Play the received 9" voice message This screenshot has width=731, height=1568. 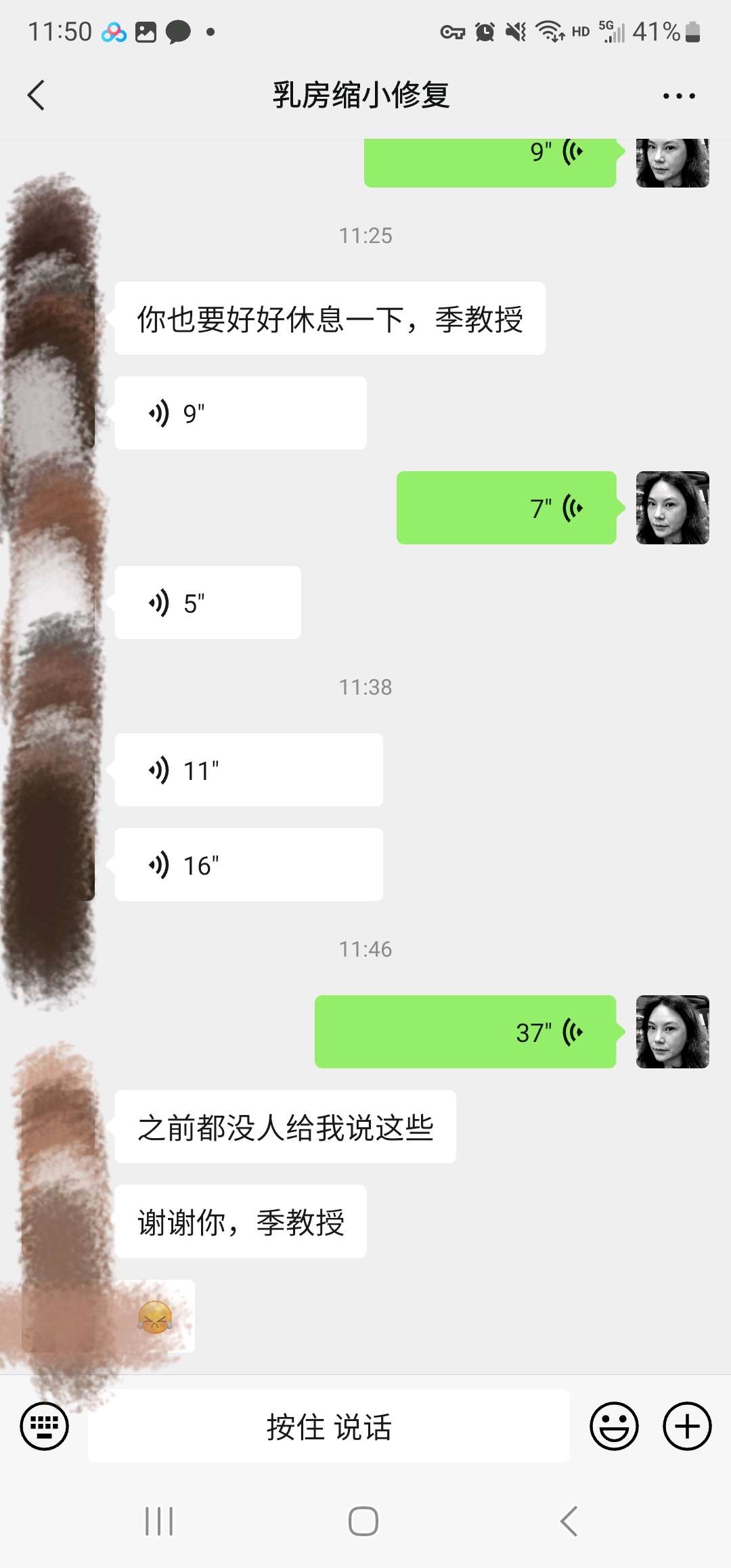[240, 413]
